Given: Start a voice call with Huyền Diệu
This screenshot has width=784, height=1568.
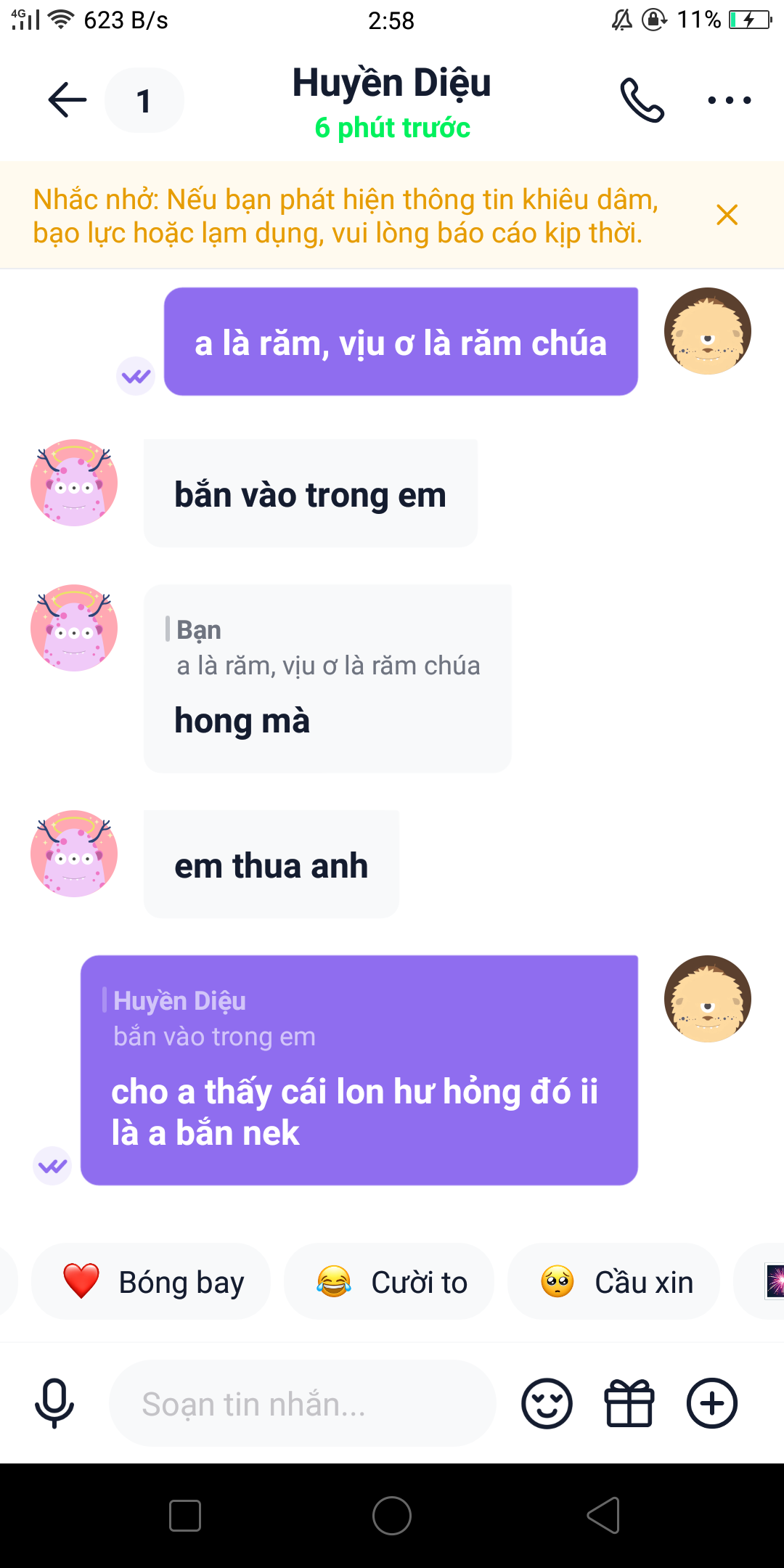Looking at the screenshot, I should click(642, 100).
